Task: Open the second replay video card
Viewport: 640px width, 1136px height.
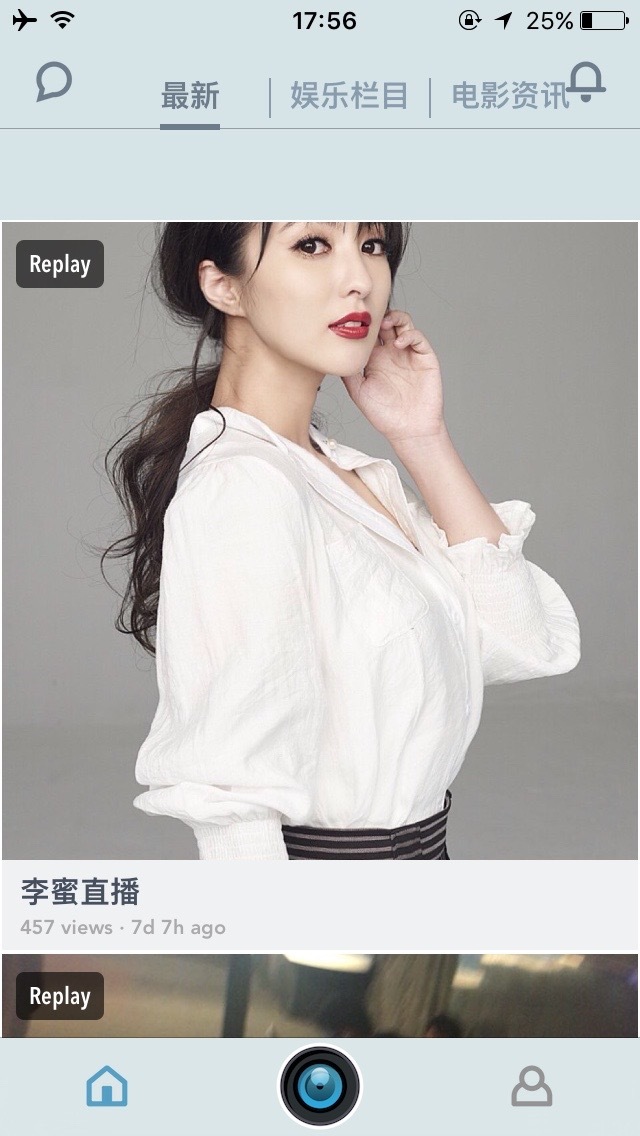Action: (320, 996)
